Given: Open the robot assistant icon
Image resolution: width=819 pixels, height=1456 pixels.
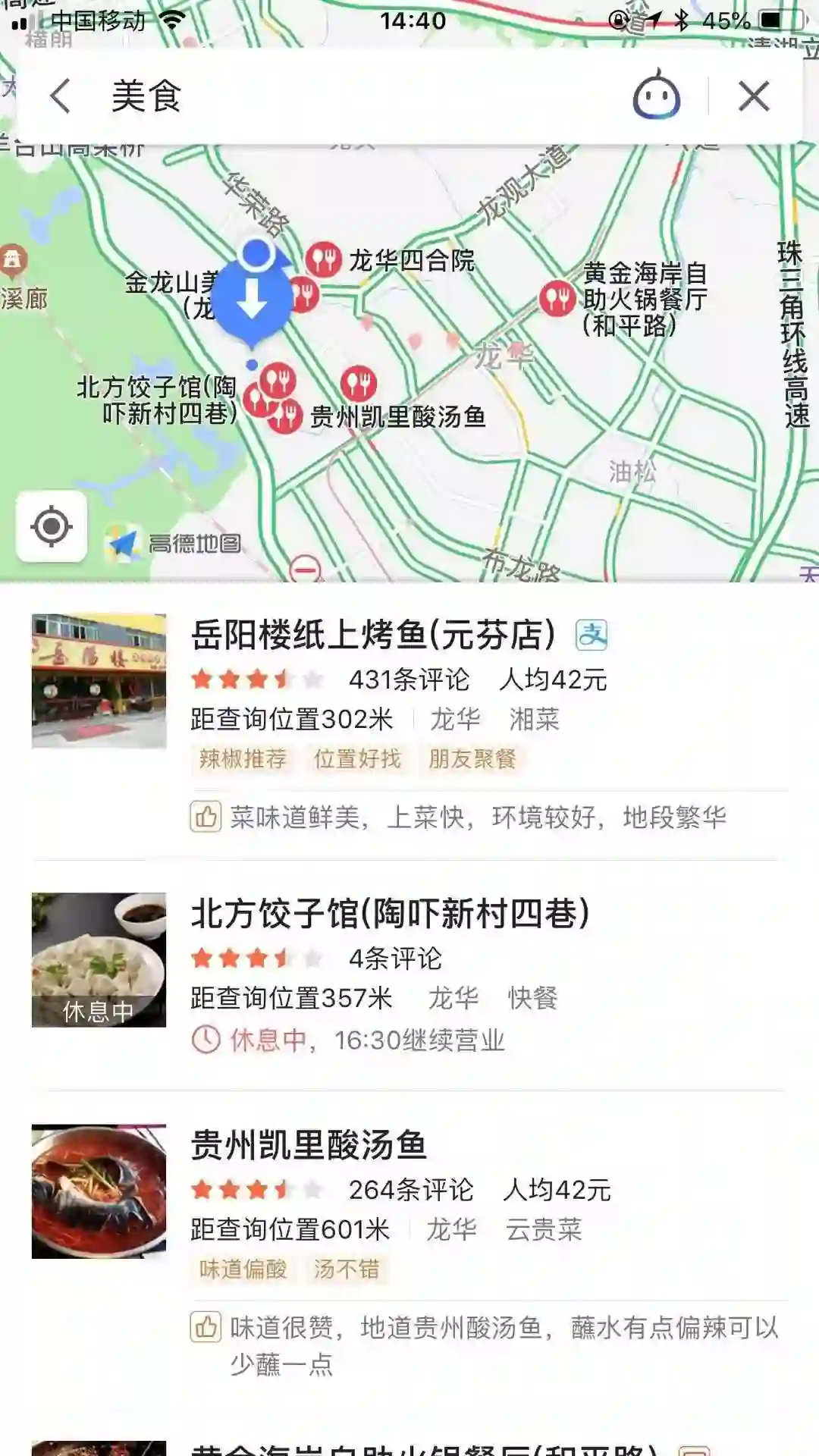Looking at the screenshot, I should click(x=656, y=96).
